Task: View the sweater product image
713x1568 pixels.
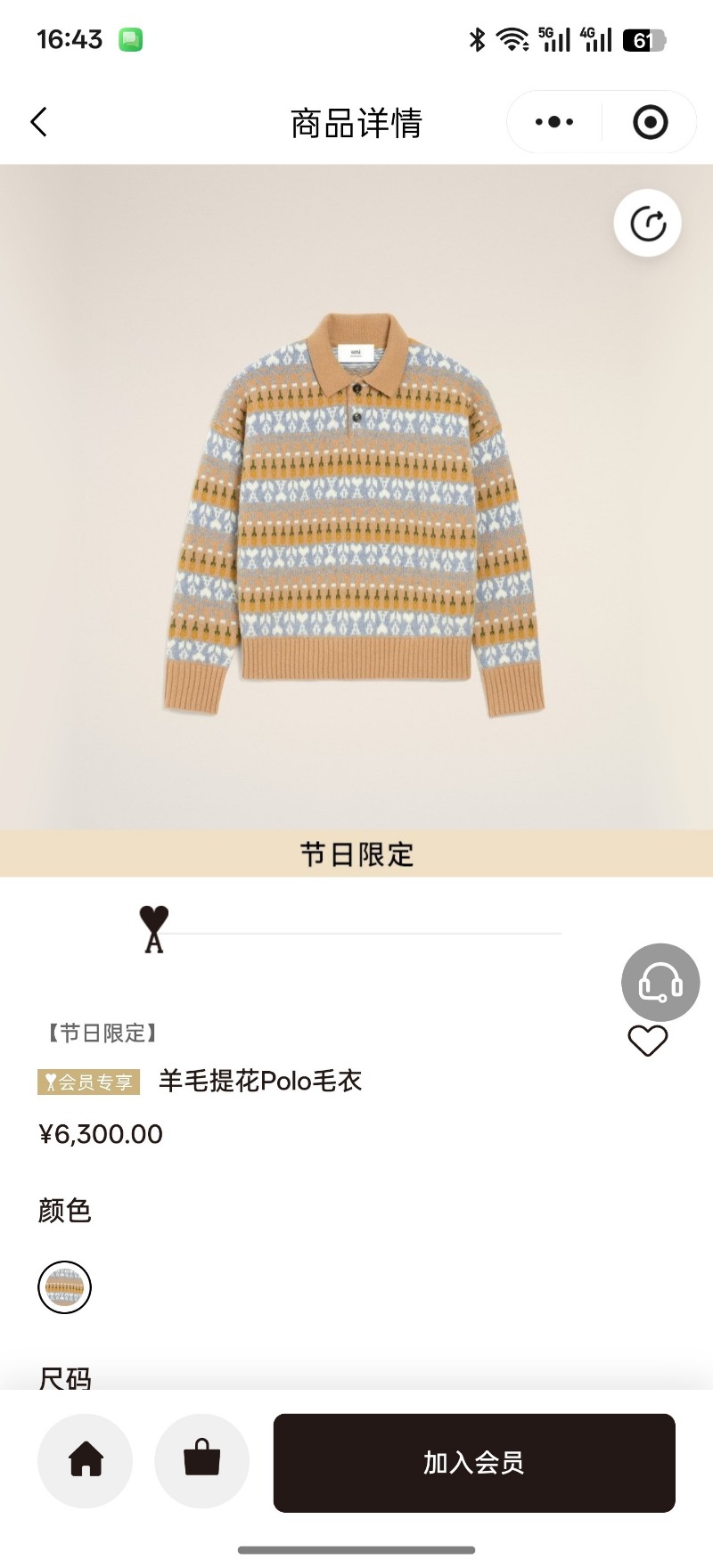Action: [355, 512]
